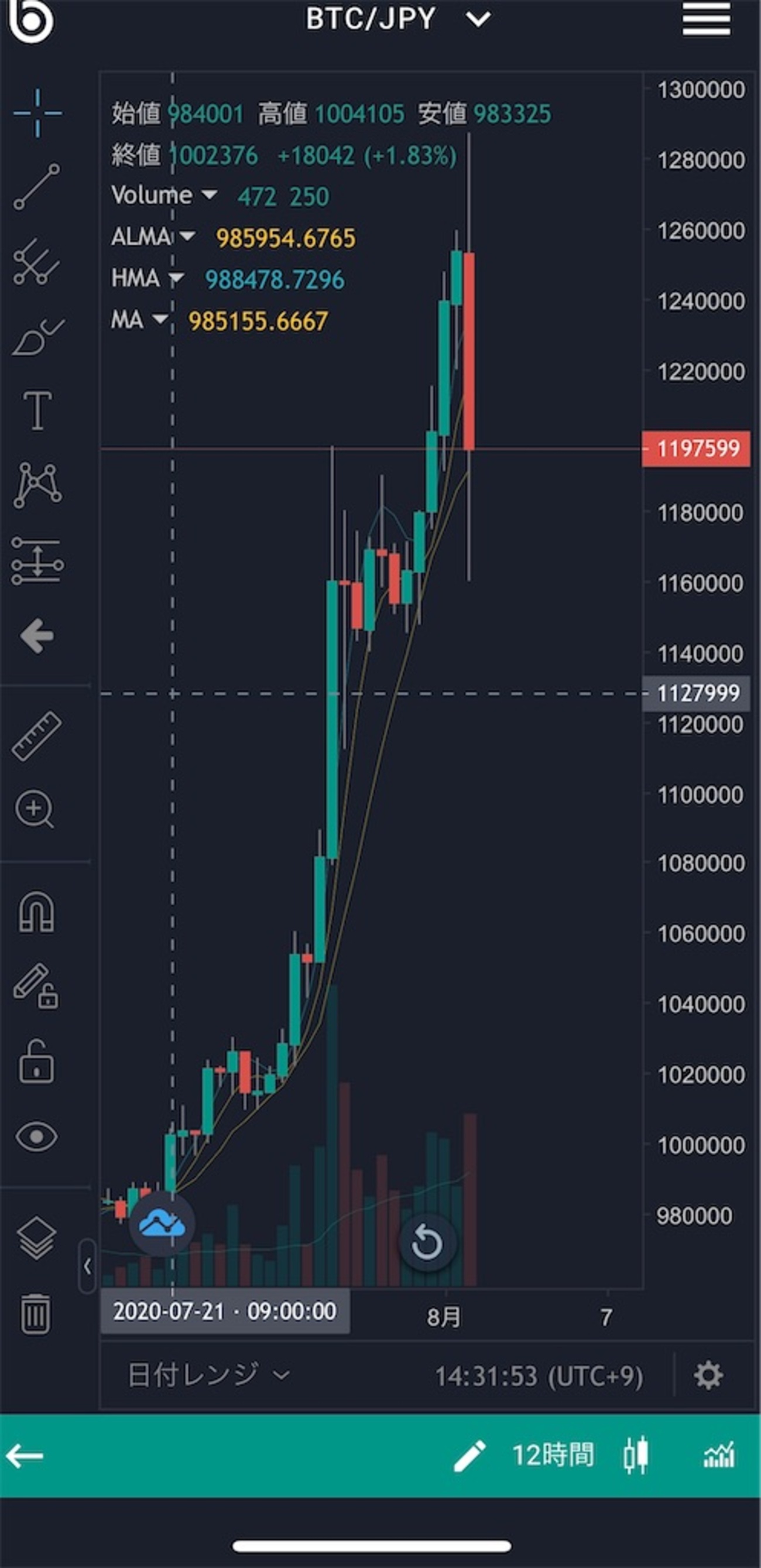Open candle style options in bottom bar
This screenshot has width=761, height=1568.
[x=637, y=1455]
